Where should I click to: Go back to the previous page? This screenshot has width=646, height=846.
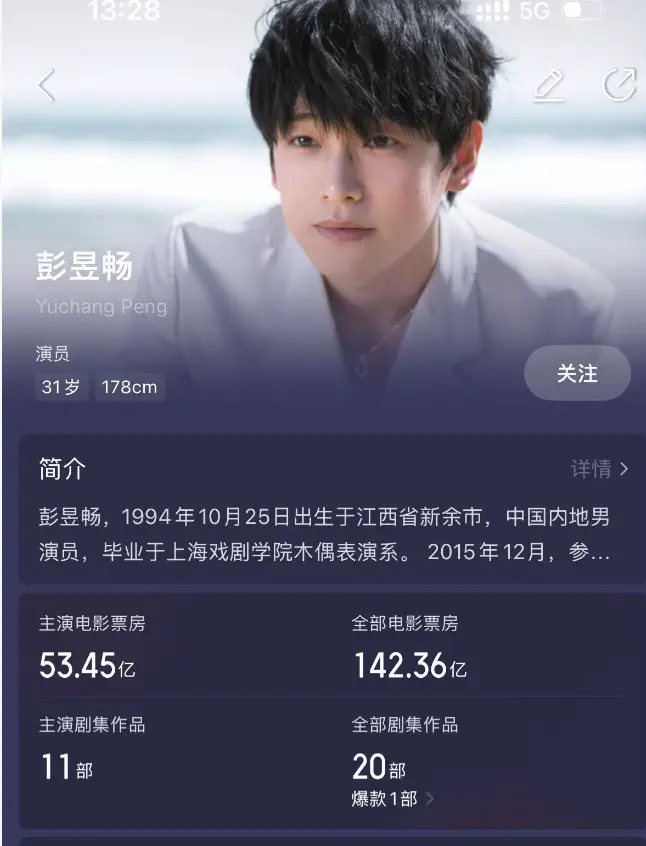(47, 86)
